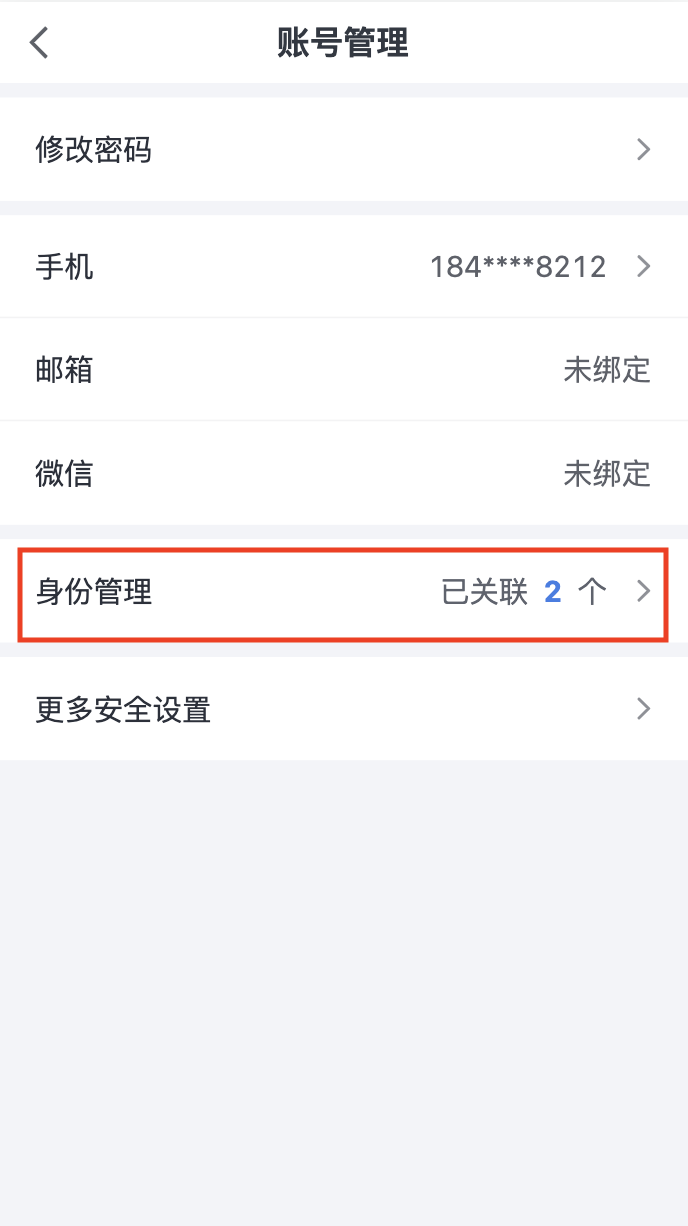Screen dimensions: 688x1226
Task: Go back from 账号管理 page
Action: pos(40,43)
